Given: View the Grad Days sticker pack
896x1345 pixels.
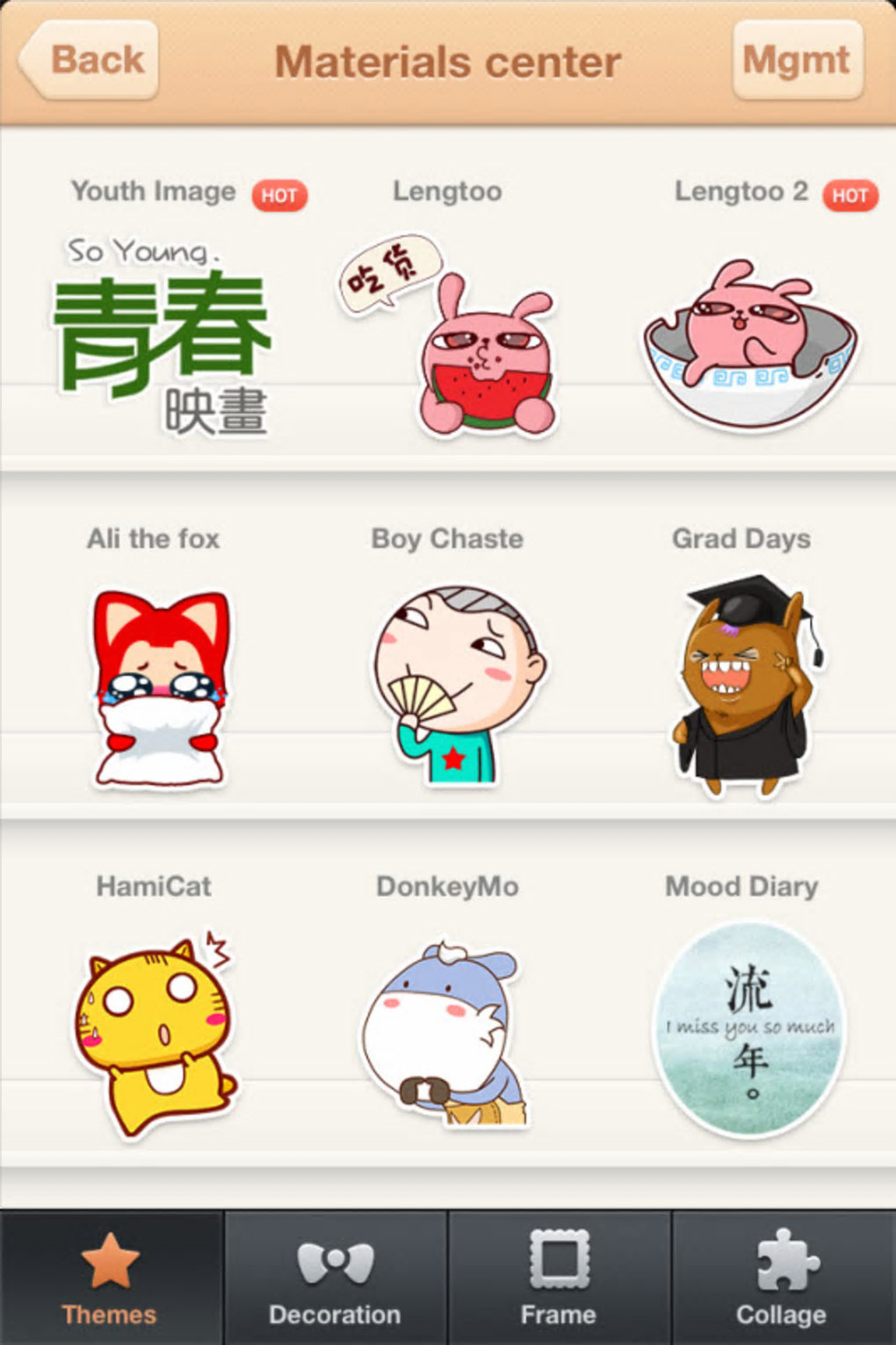Looking at the screenshot, I should pyautogui.click(x=745, y=685).
